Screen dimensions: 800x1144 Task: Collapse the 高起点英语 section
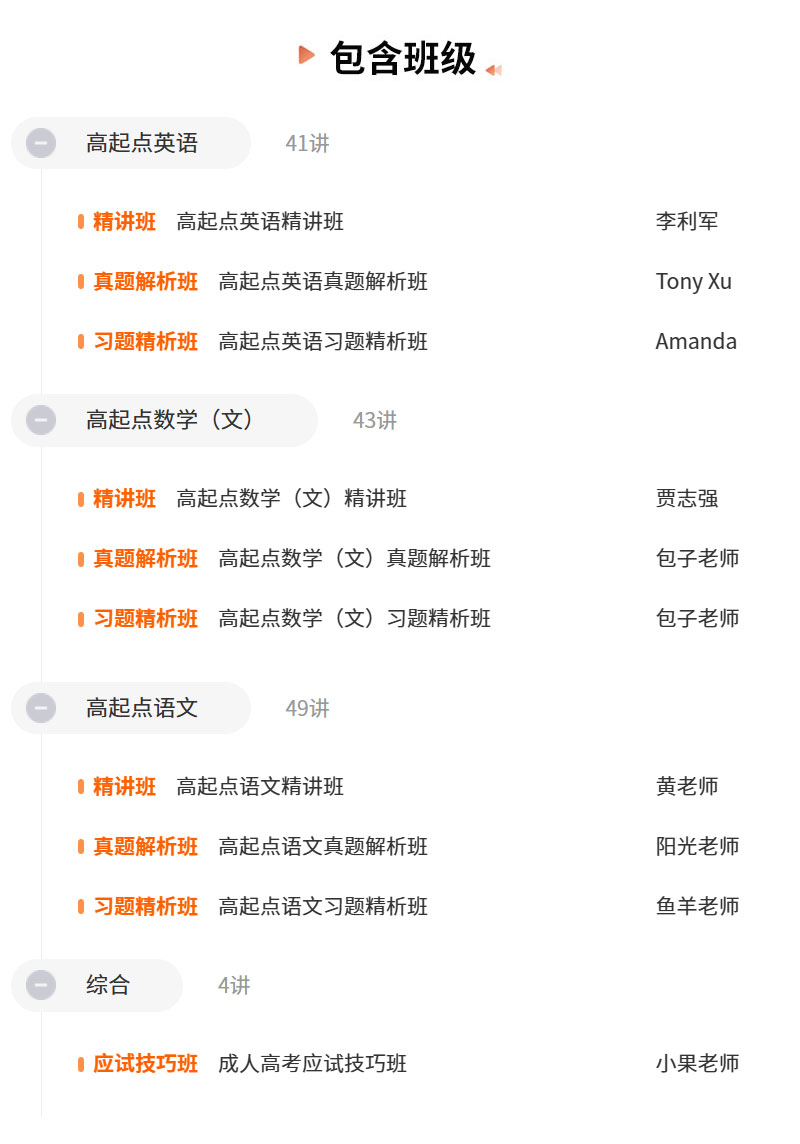[41, 143]
